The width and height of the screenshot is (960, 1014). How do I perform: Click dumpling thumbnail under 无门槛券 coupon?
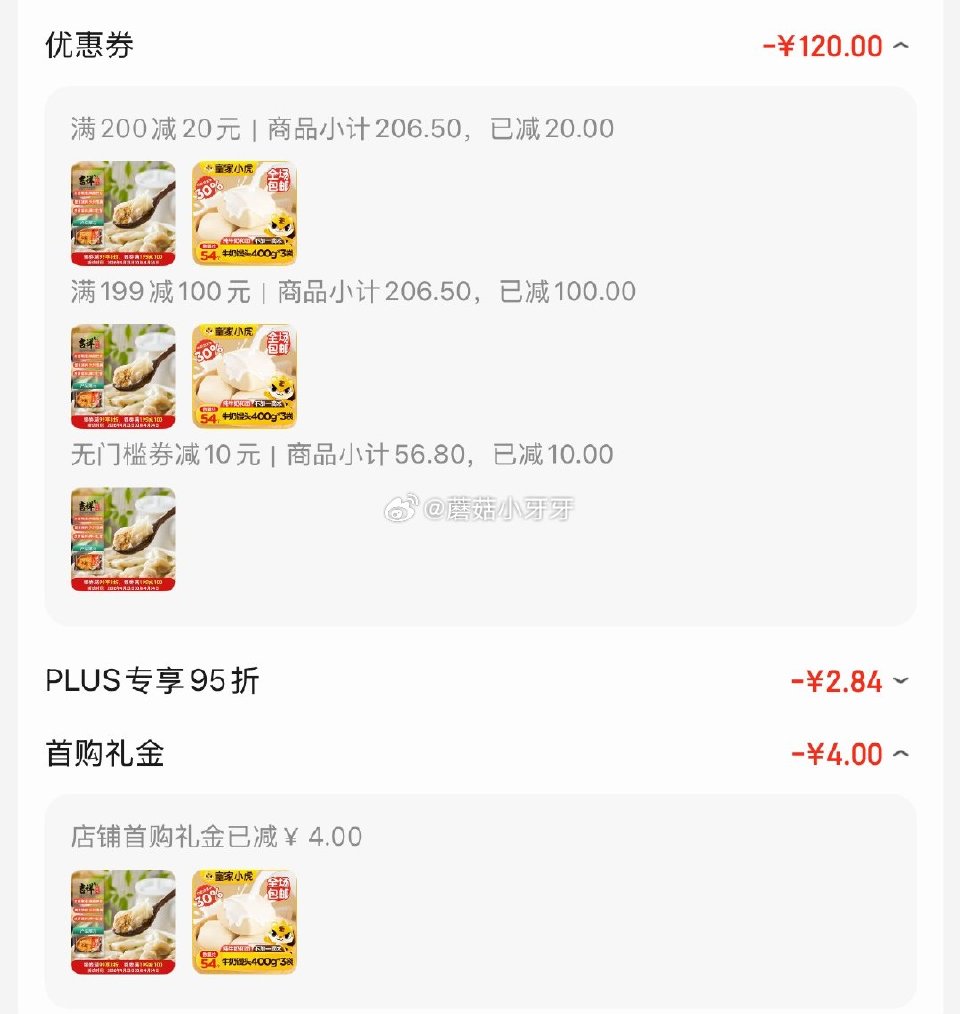pos(122,539)
